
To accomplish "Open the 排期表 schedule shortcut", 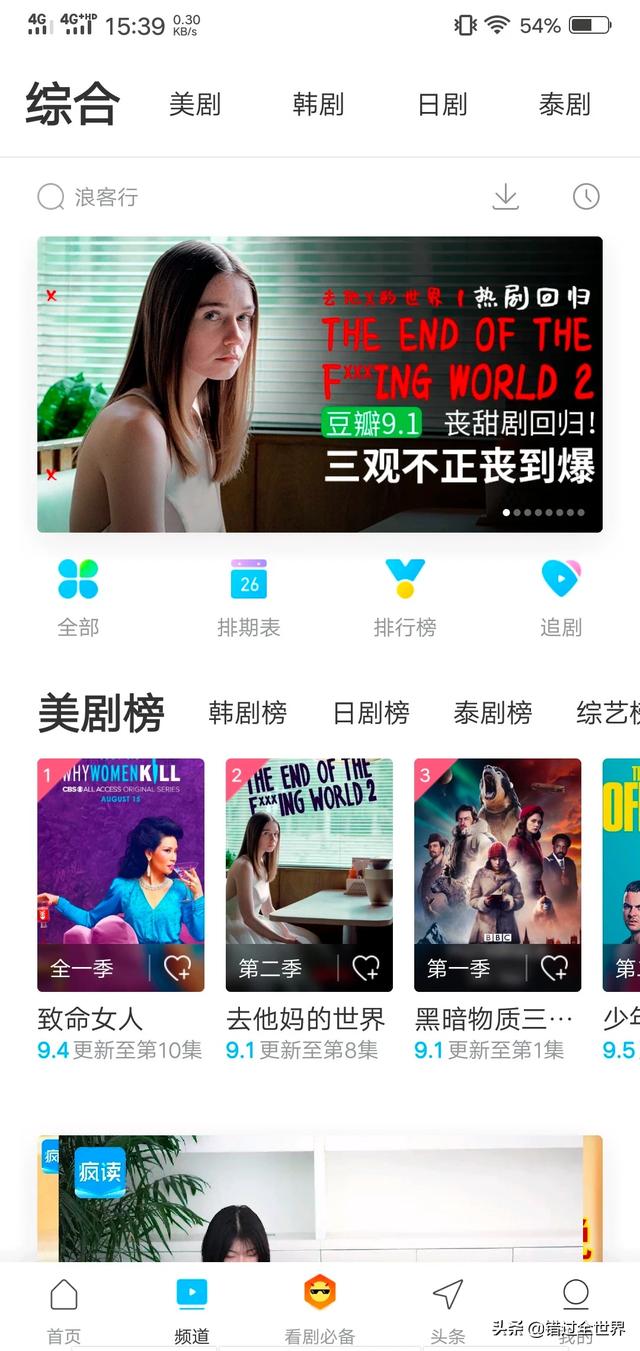I will [248, 598].
